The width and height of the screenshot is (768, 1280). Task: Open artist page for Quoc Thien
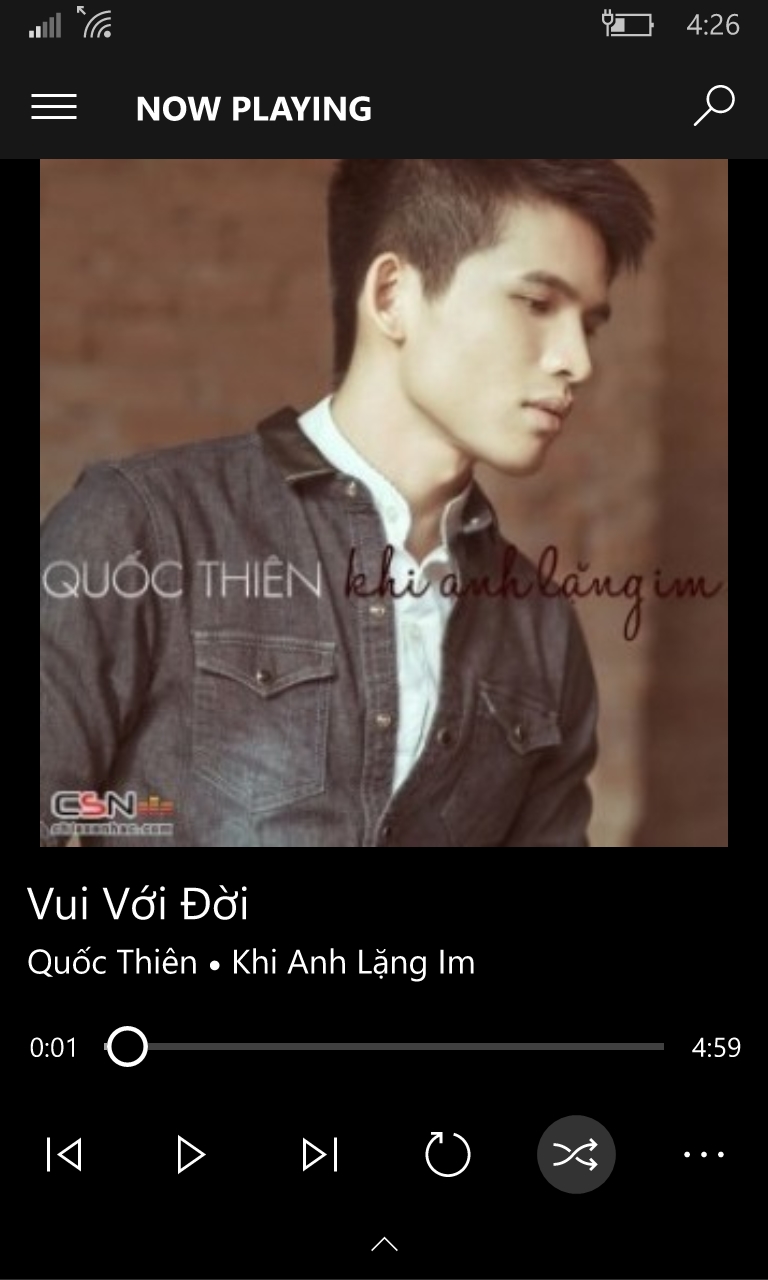(112, 963)
